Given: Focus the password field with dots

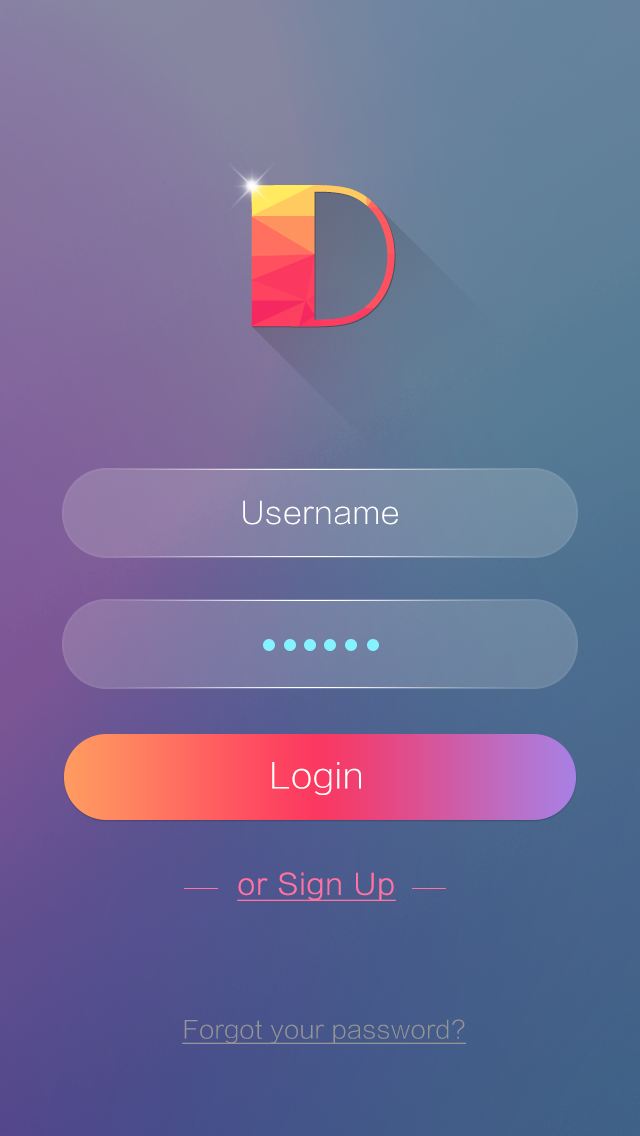Looking at the screenshot, I should (x=320, y=644).
